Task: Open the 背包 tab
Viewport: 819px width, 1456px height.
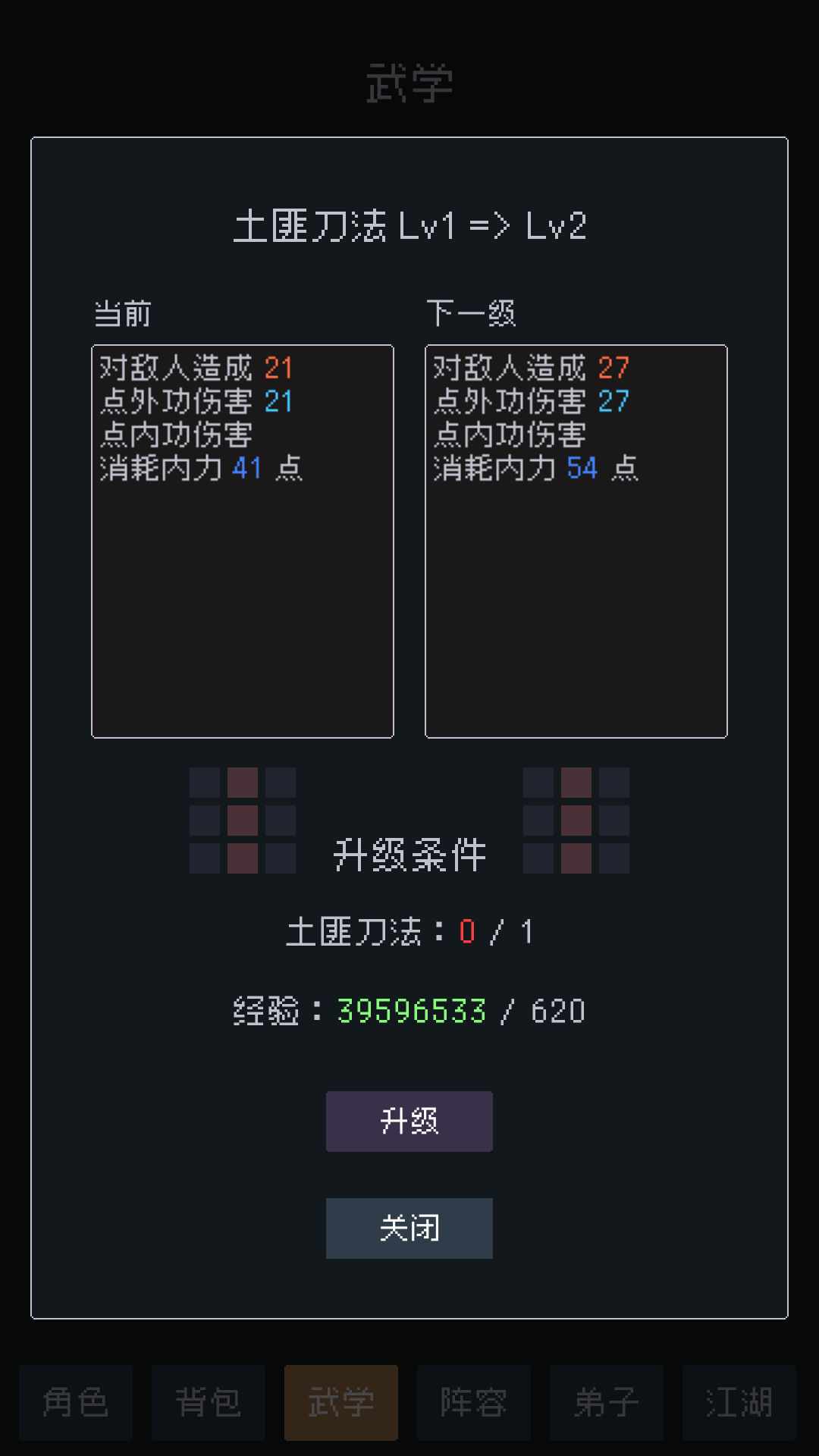Action: pyautogui.click(x=209, y=1402)
